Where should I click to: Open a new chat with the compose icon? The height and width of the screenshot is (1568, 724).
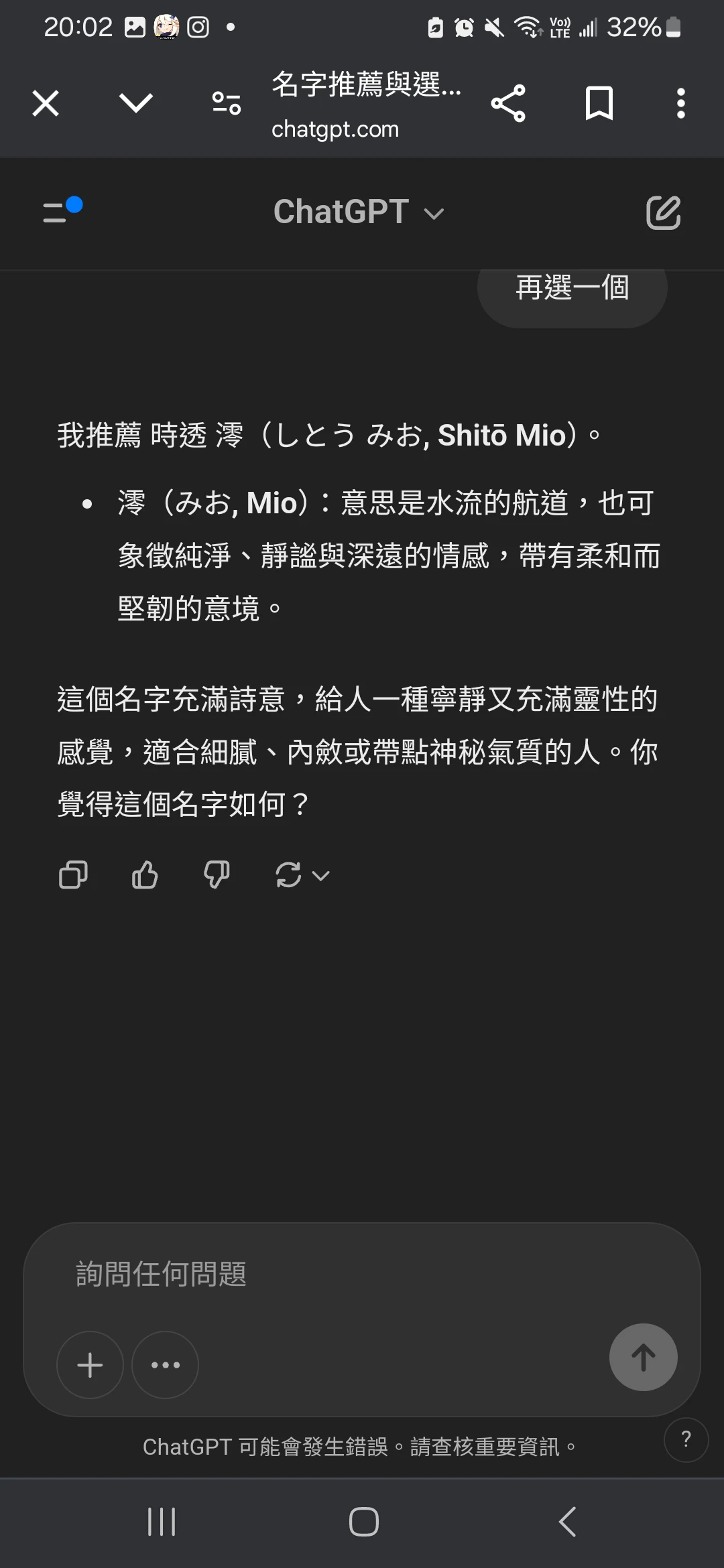[663, 212]
